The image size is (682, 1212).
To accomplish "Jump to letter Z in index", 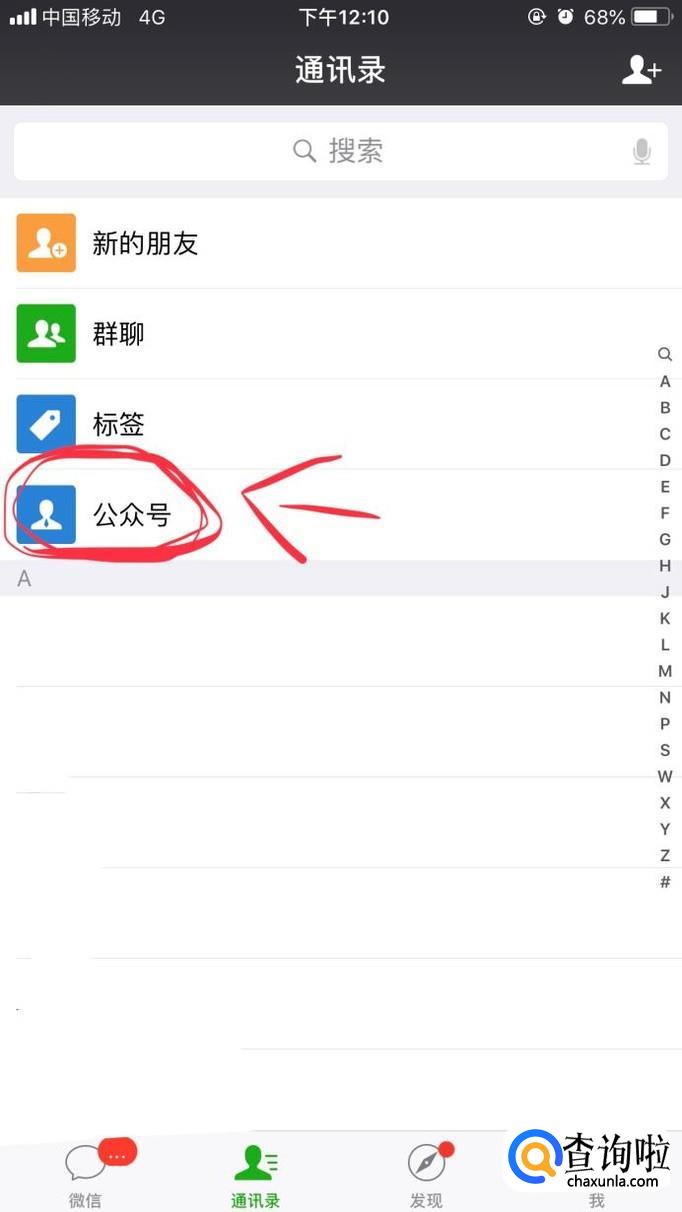I will click(665, 855).
